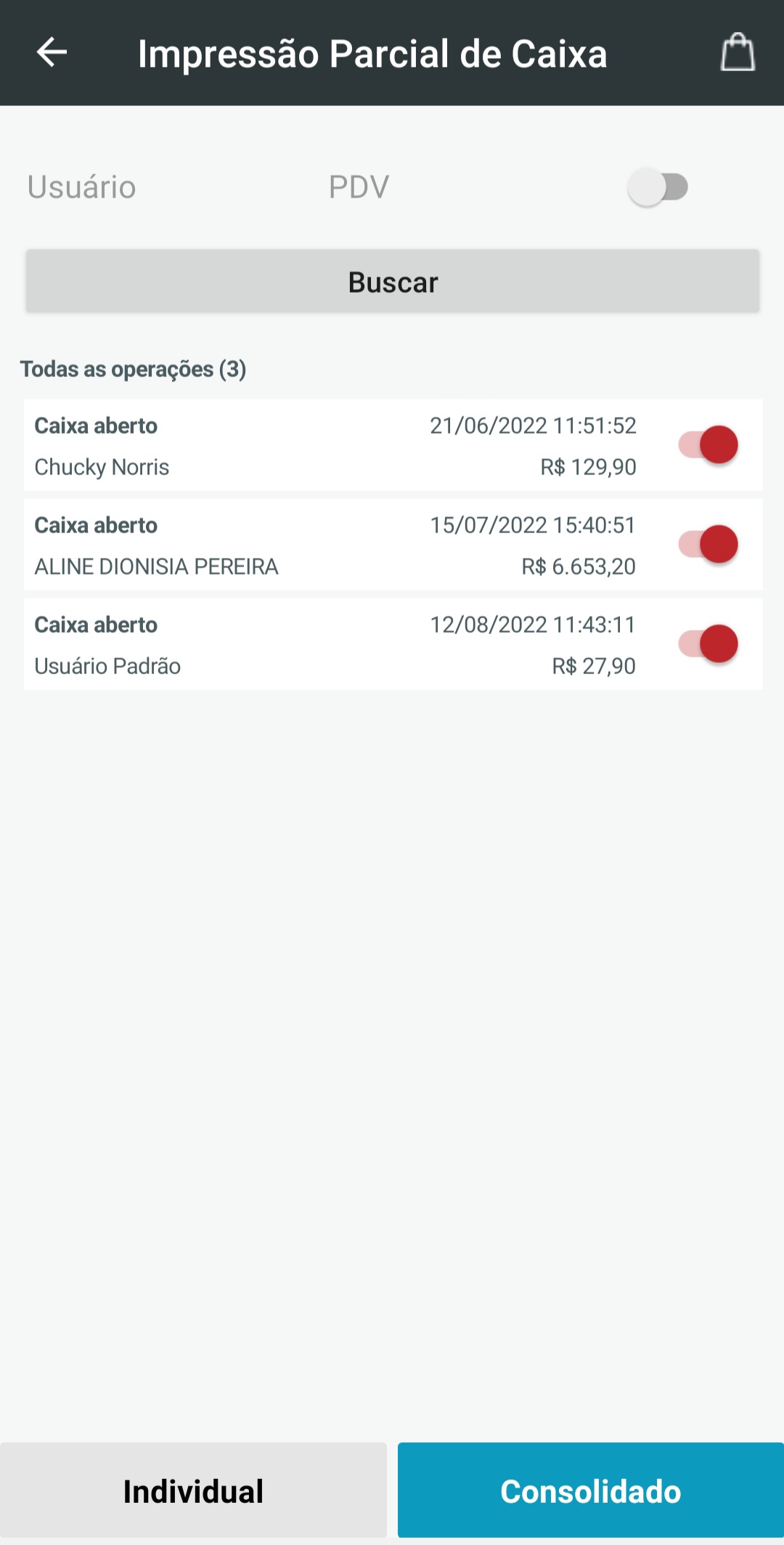Choose the Consolidado button
Image resolution: width=784 pixels, height=1545 pixels.
(590, 1491)
